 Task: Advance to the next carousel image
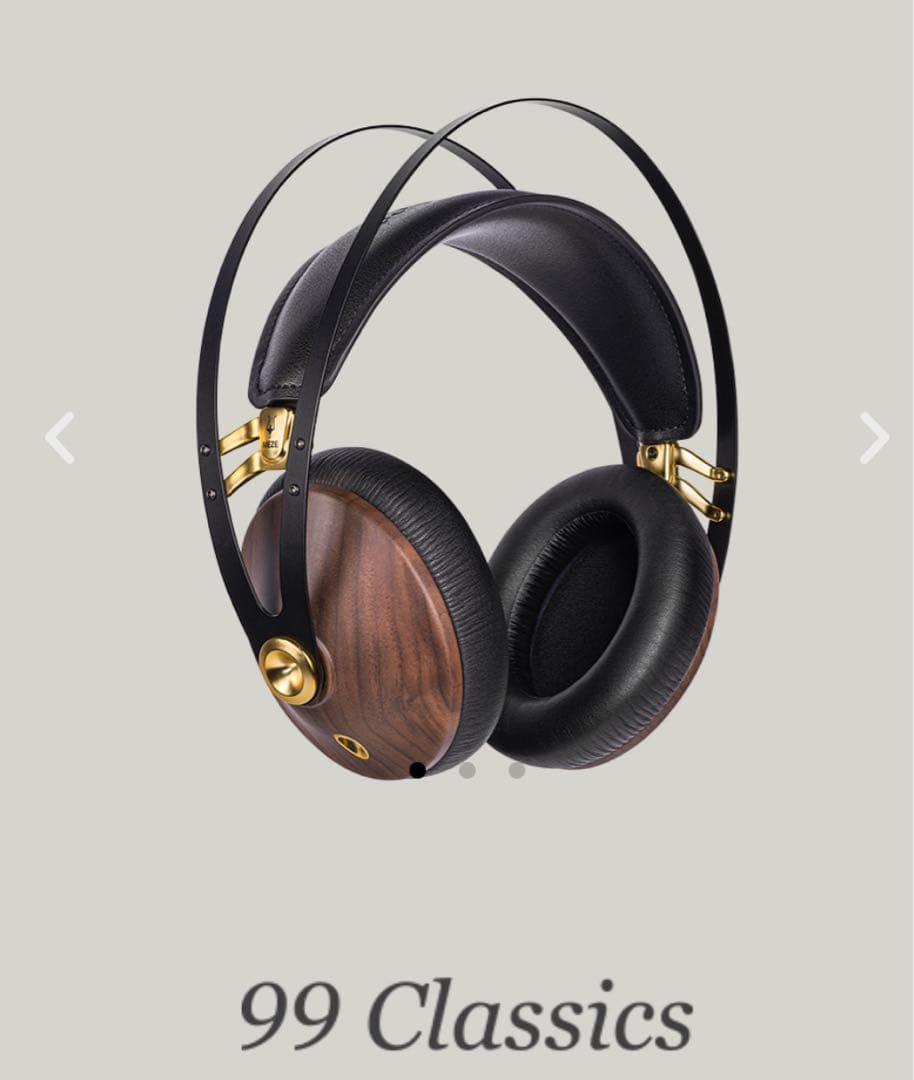(x=874, y=438)
